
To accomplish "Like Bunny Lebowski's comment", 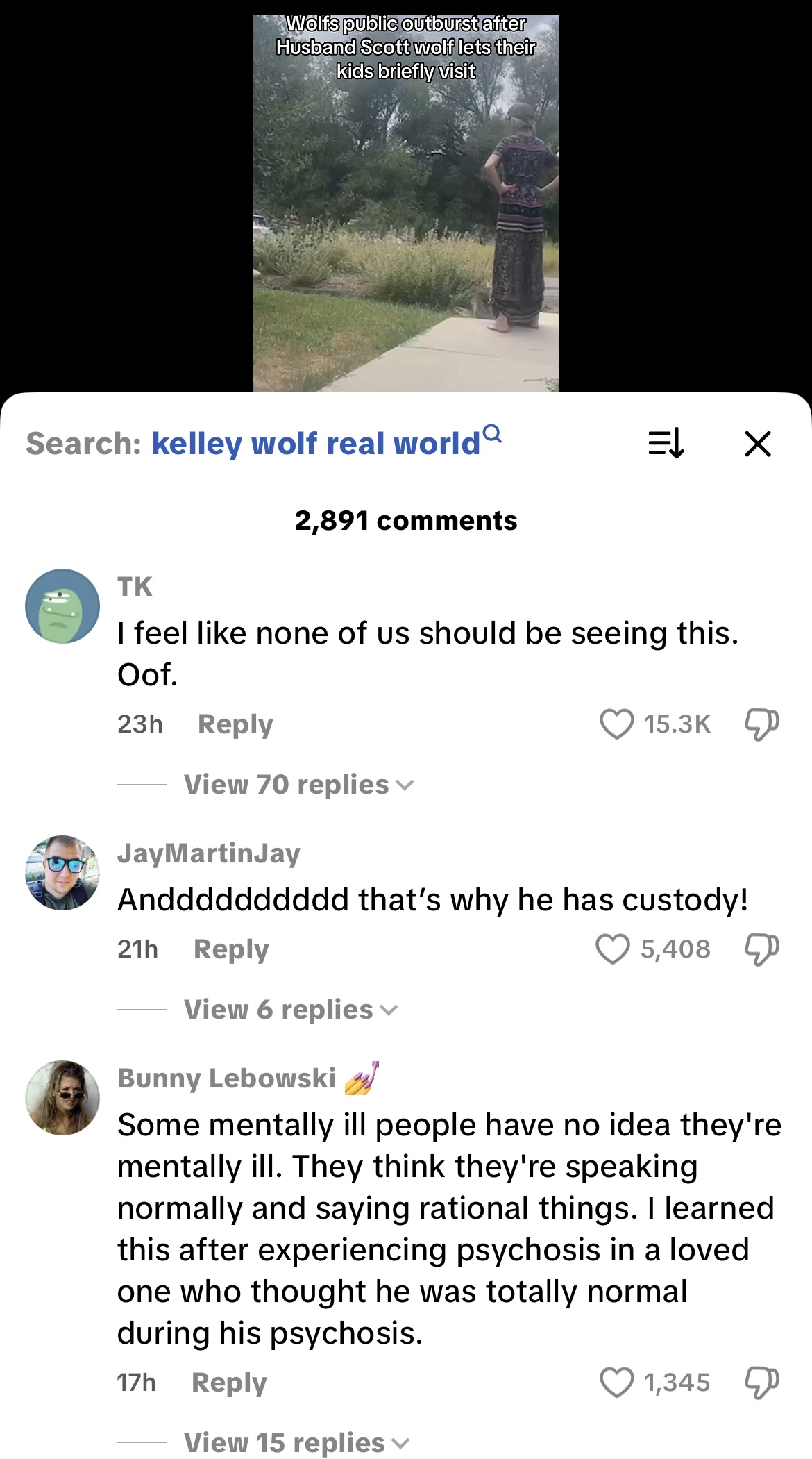I will (616, 1382).
